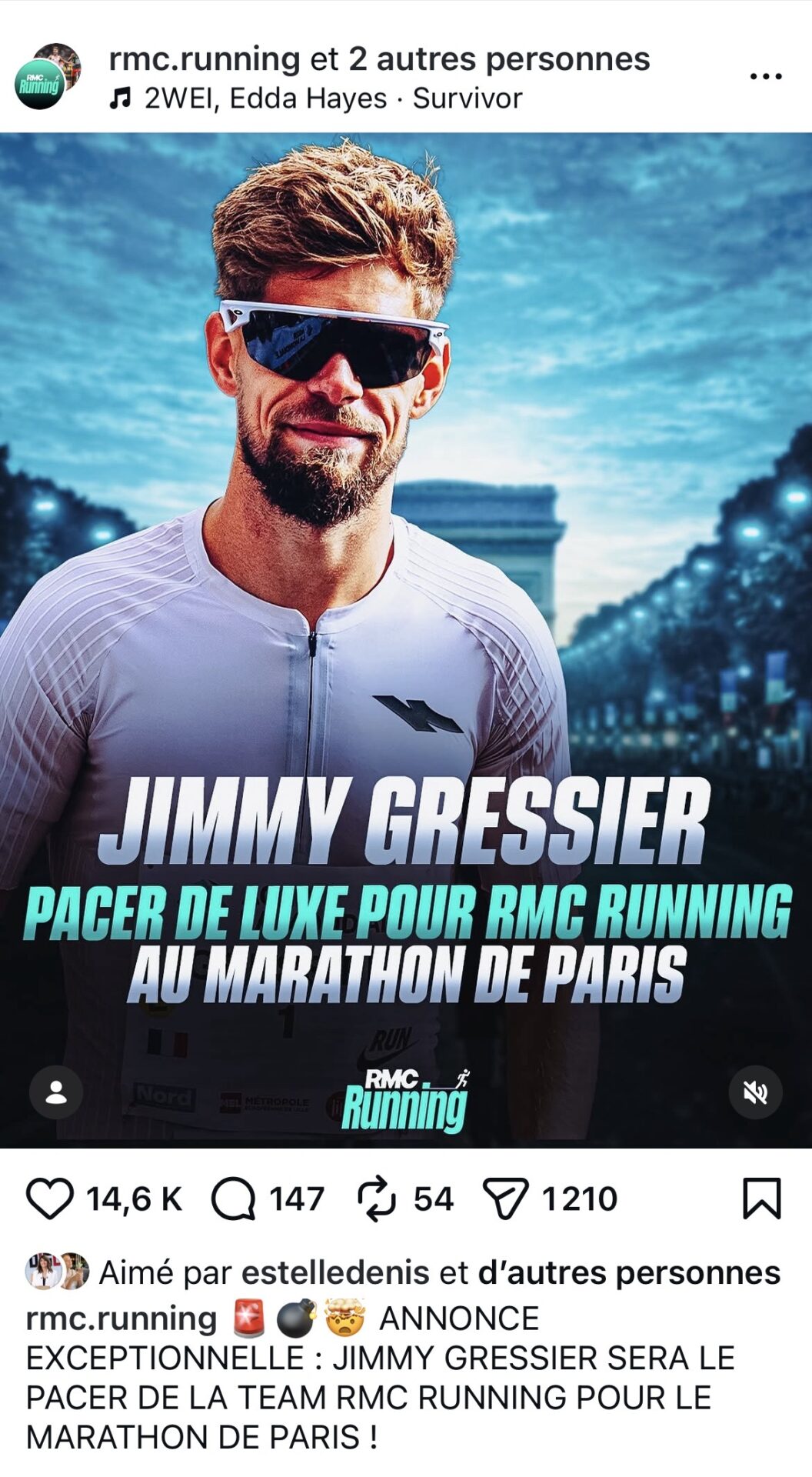Screen dimensions: 812x1477
Task: Unmute the video sound
Action: (755, 1092)
